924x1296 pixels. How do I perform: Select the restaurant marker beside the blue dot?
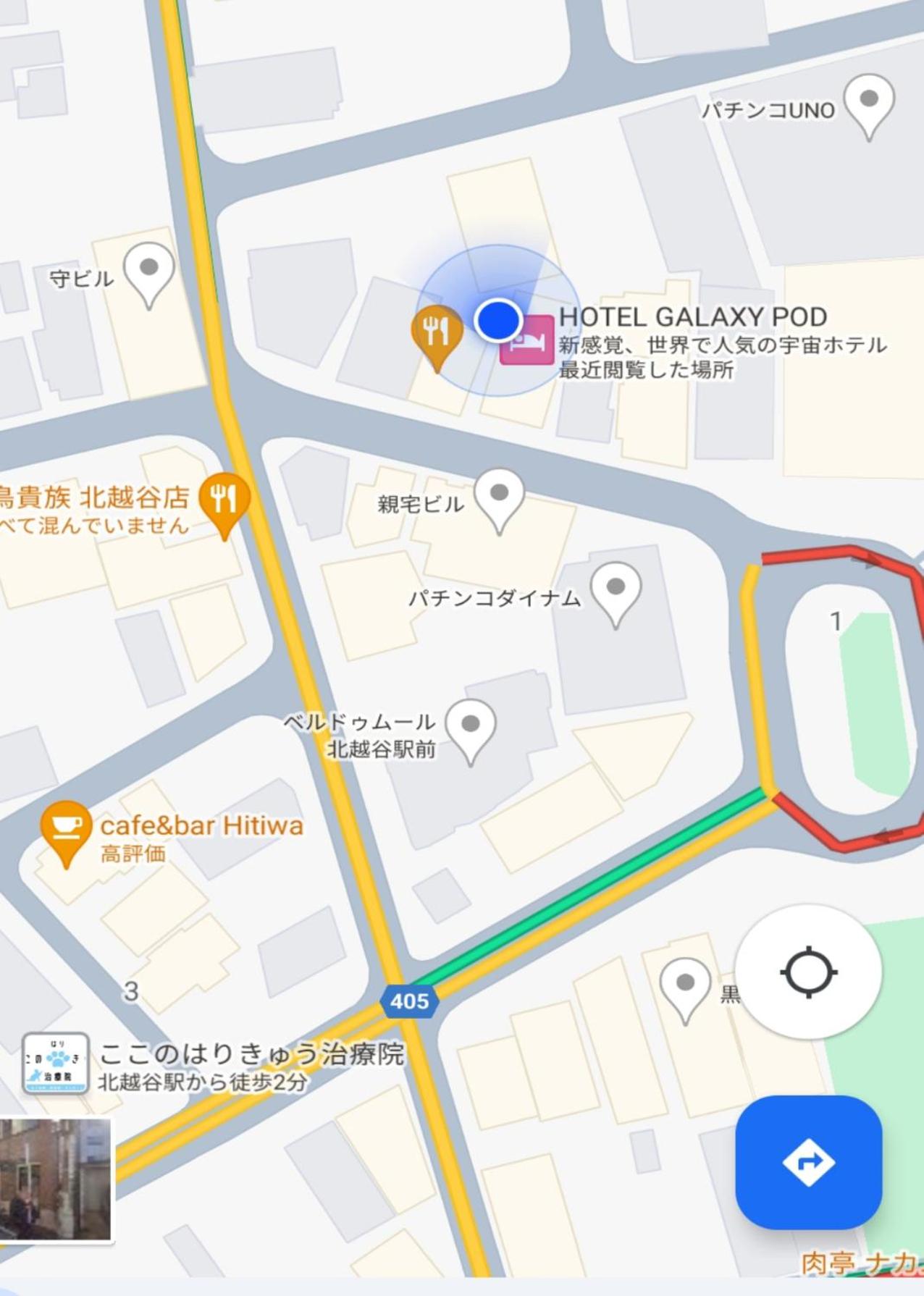coord(437,334)
